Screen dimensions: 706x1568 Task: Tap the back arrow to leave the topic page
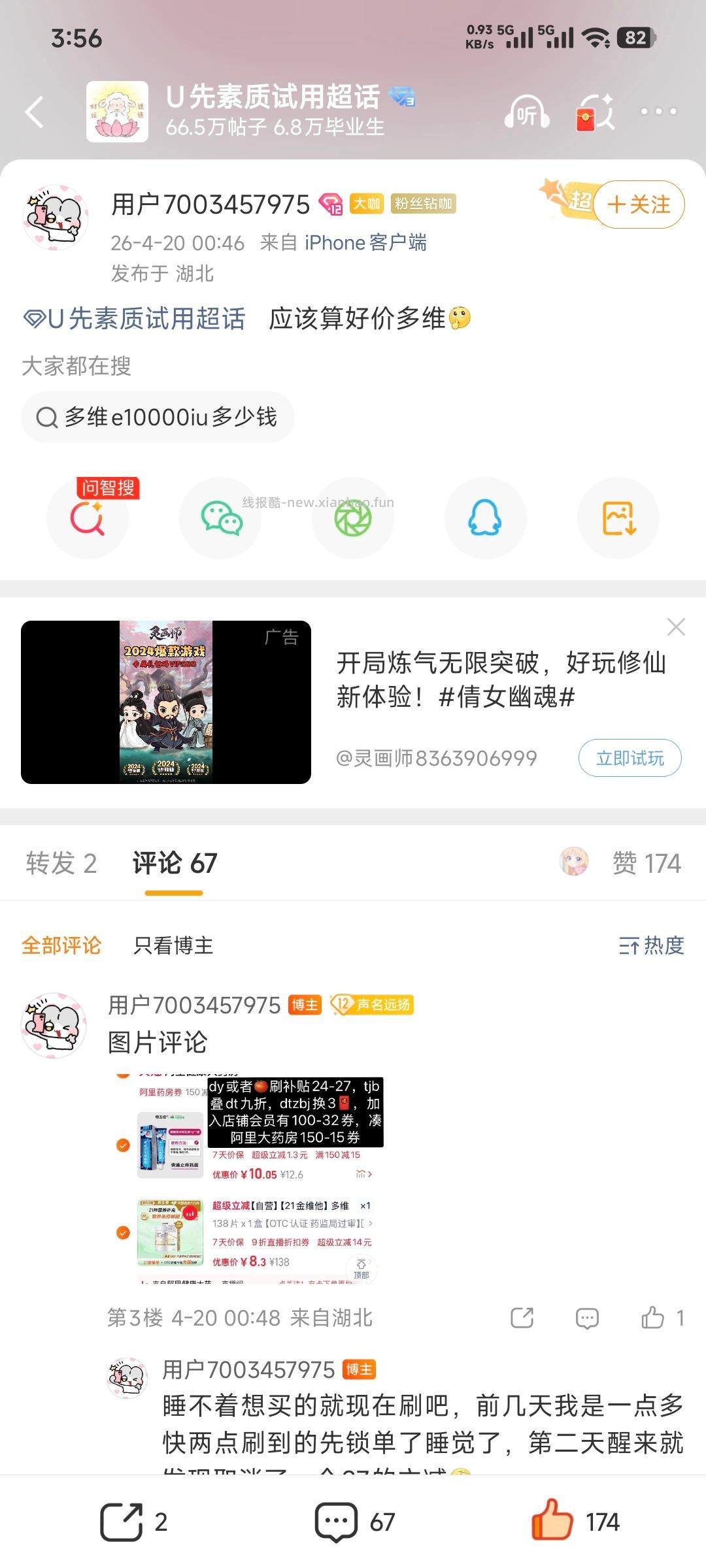coord(34,112)
